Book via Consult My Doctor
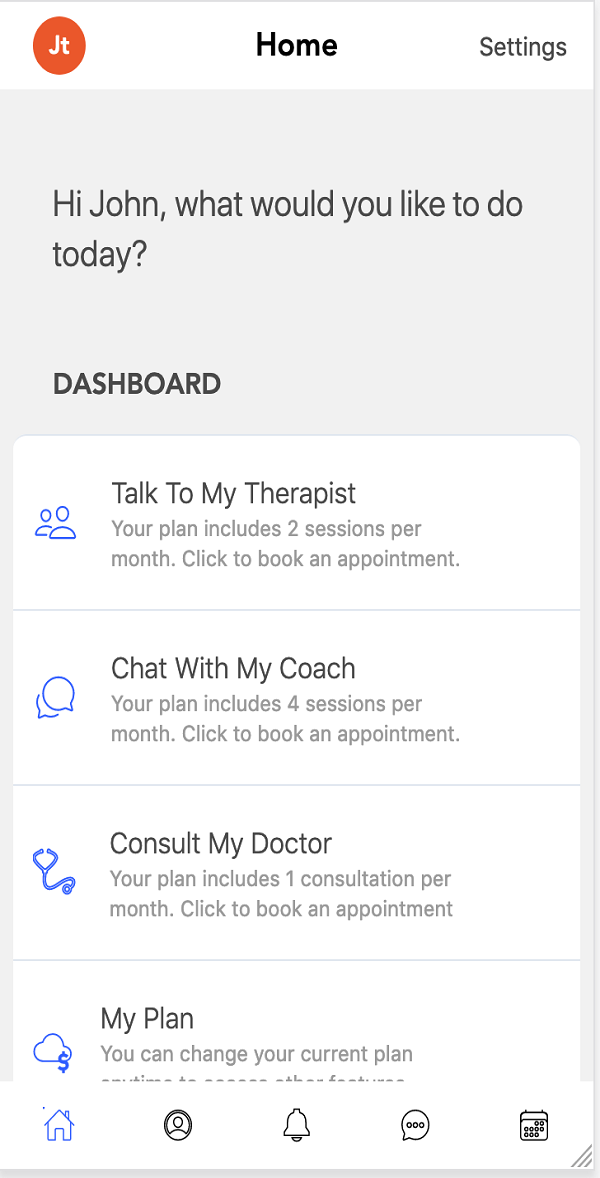The width and height of the screenshot is (600, 1178). coord(297,873)
